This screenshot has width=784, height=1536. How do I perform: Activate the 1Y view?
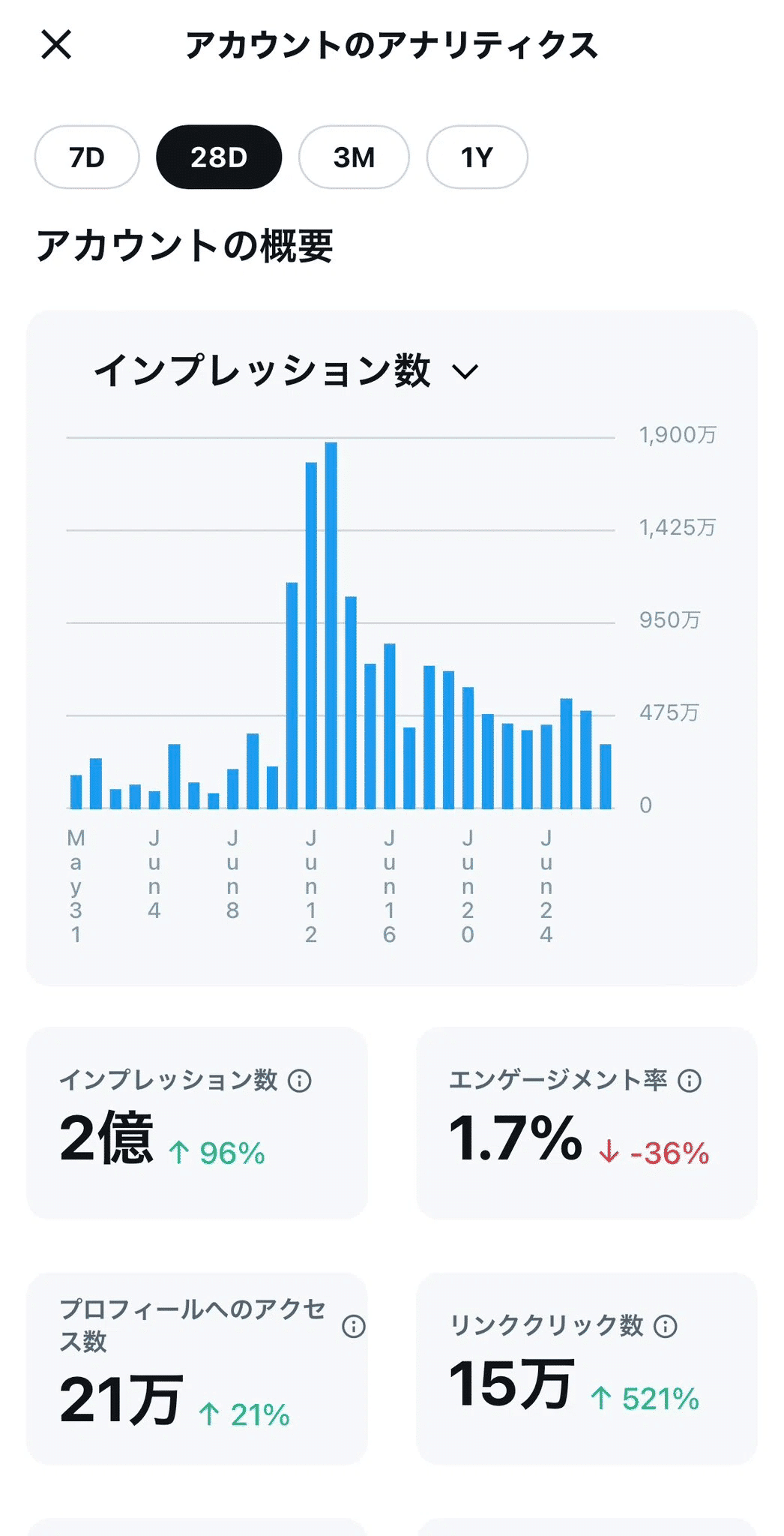point(477,157)
